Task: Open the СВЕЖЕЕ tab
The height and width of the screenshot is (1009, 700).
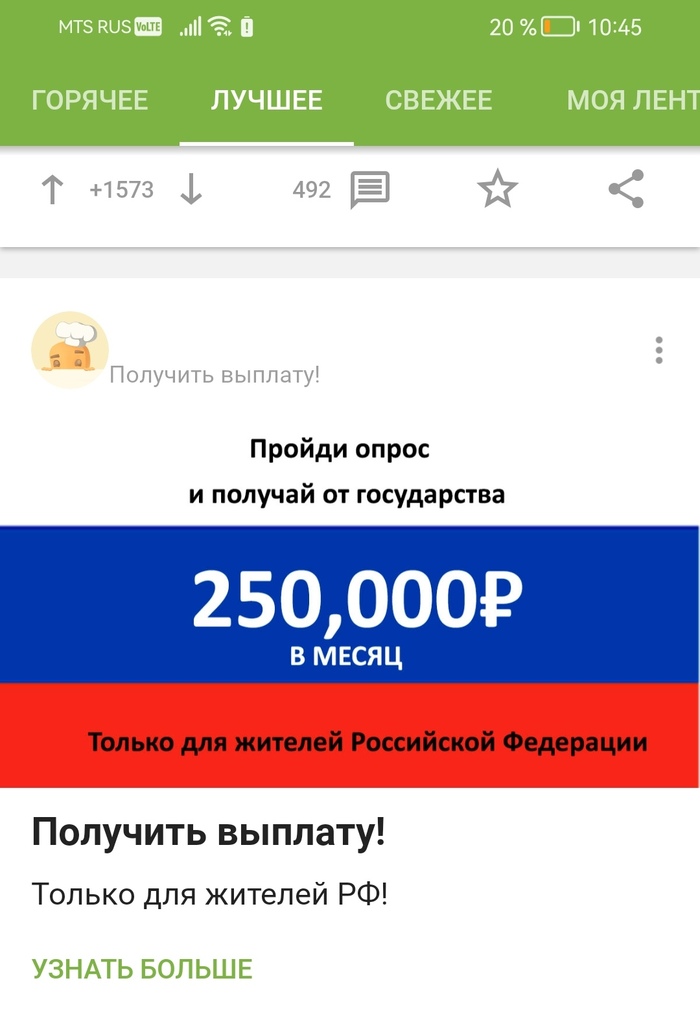Action: pos(439,101)
